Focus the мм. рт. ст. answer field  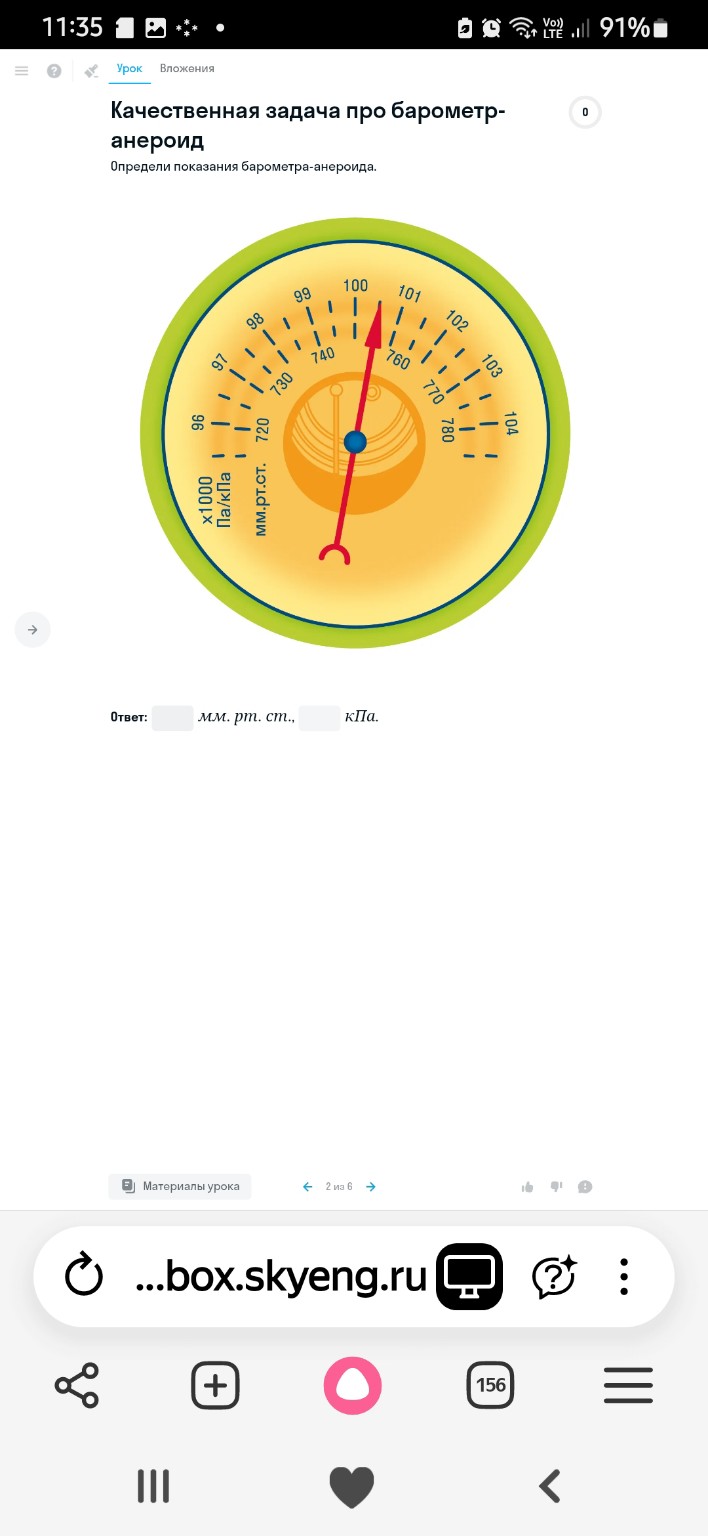pos(172,717)
